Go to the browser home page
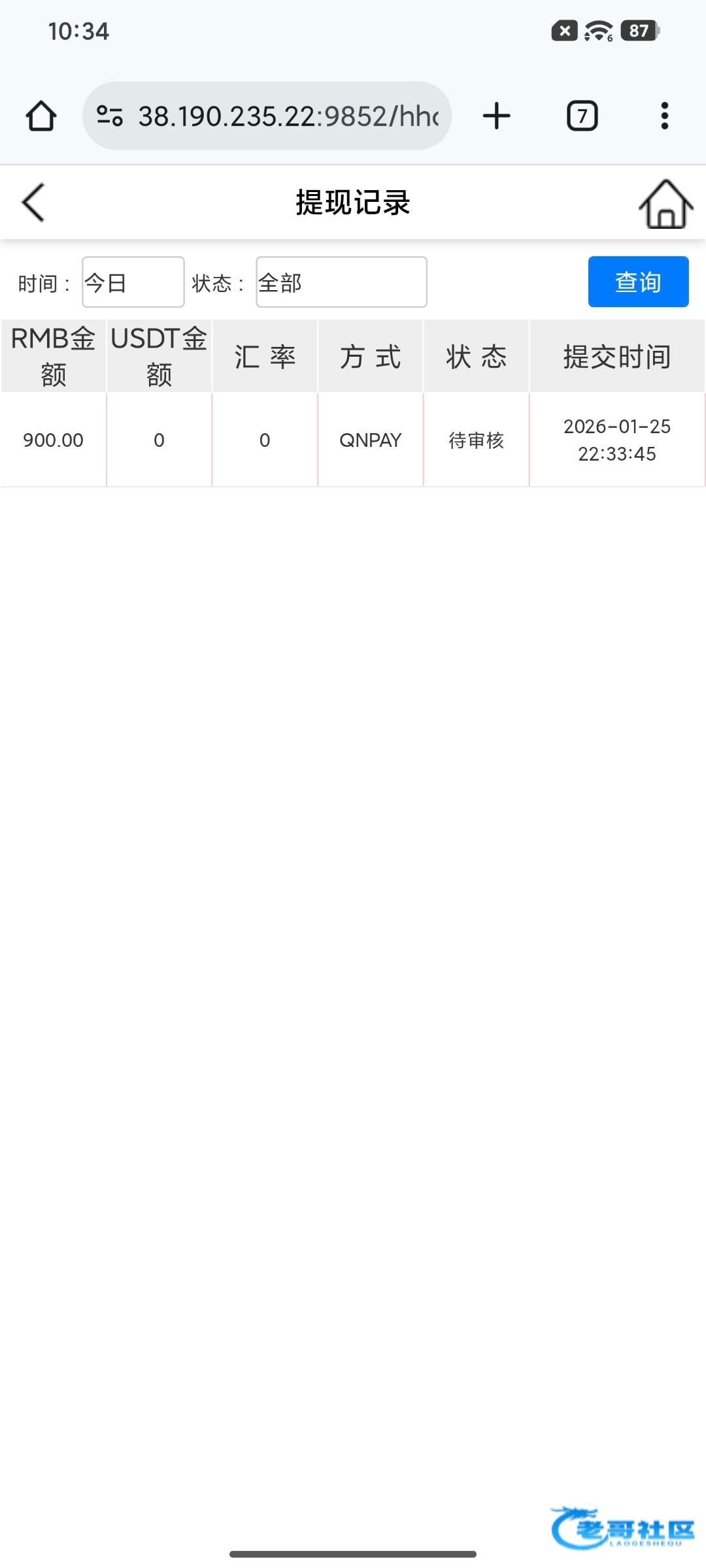This screenshot has height=1568, width=706. pos(41,116)
